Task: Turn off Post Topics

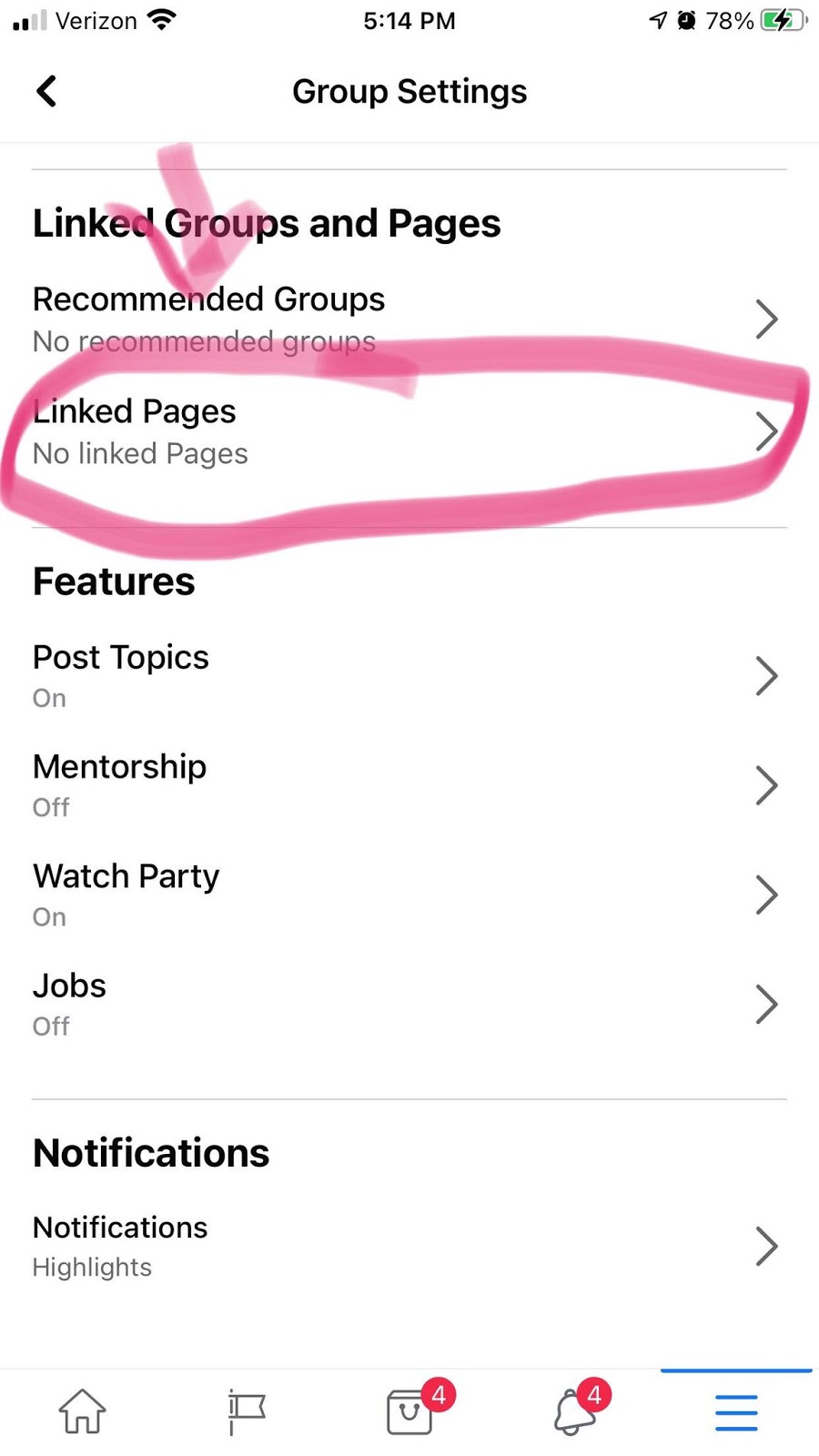Action: [409, 675]
